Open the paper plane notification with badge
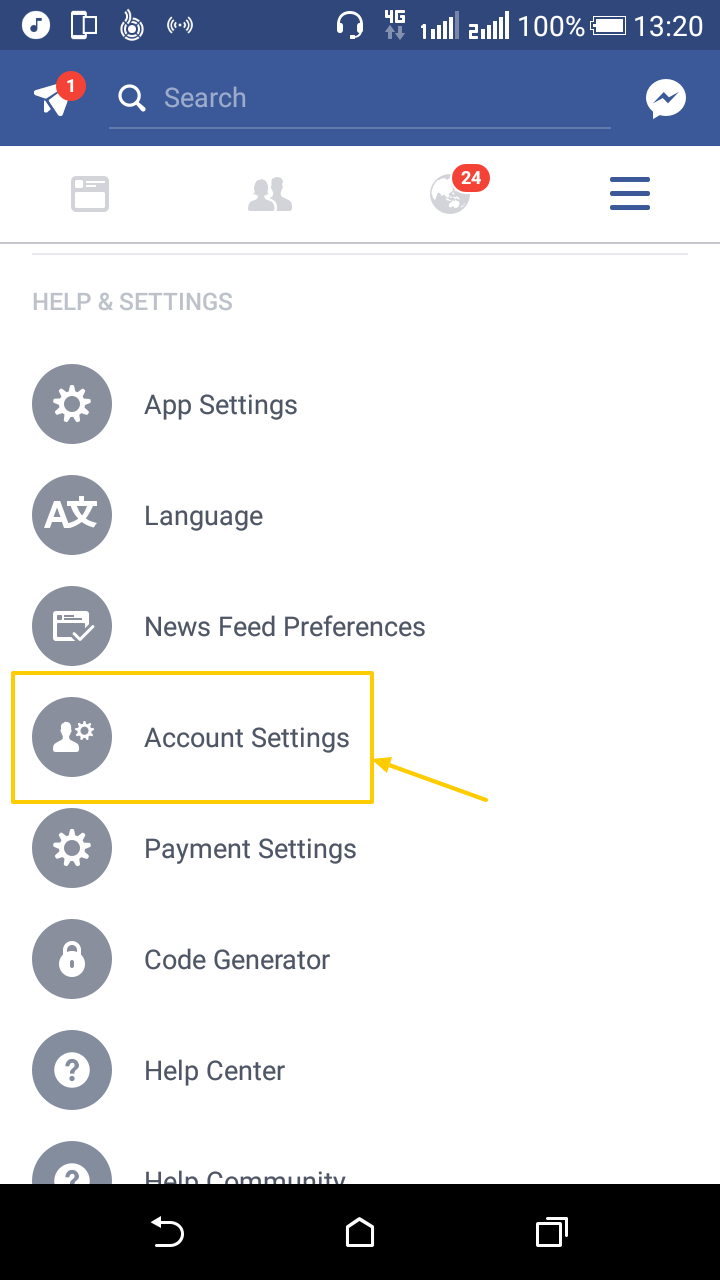This screenshot has height=1280, width=720. coord(55,97)
